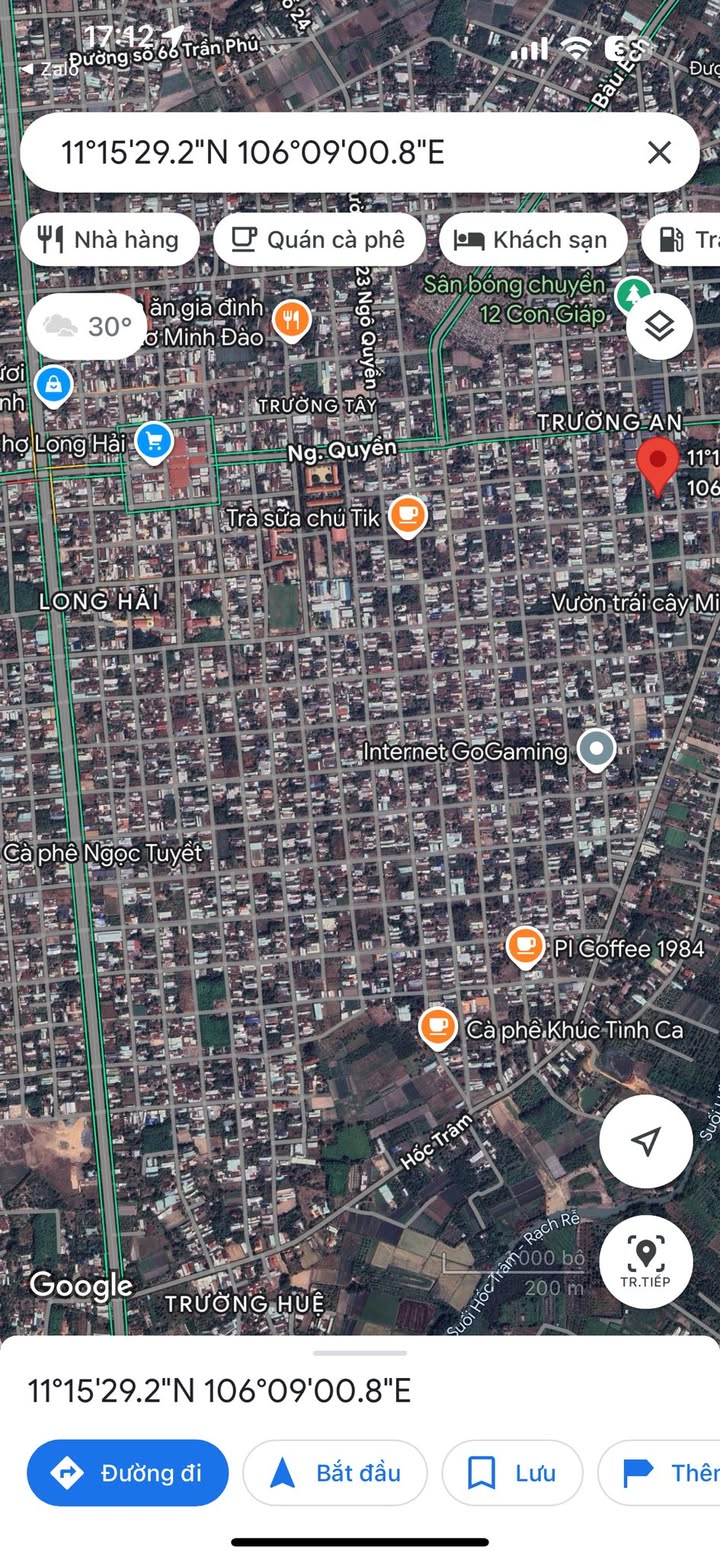Save this location with Lưu
720x1560 pixels.
click(x=512, y=1473)
